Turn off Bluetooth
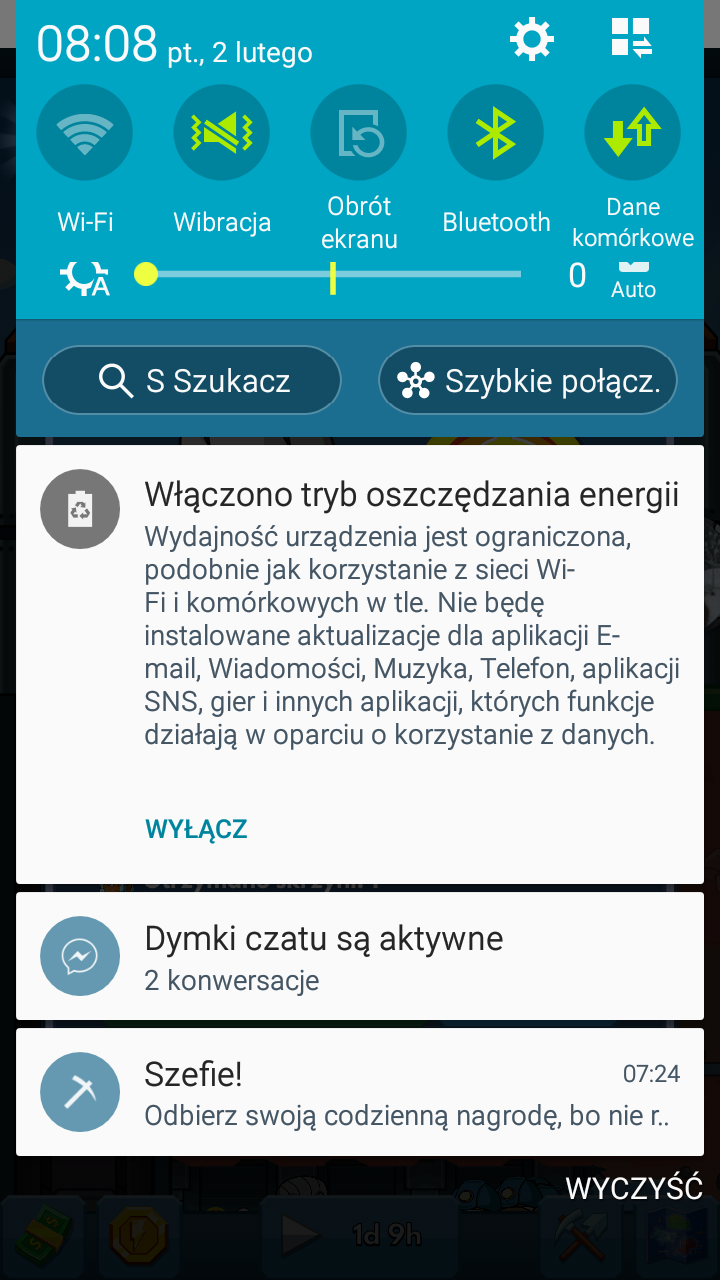Image resolution: width=720 pixels, height=1280 pixels. pos(496,134)
